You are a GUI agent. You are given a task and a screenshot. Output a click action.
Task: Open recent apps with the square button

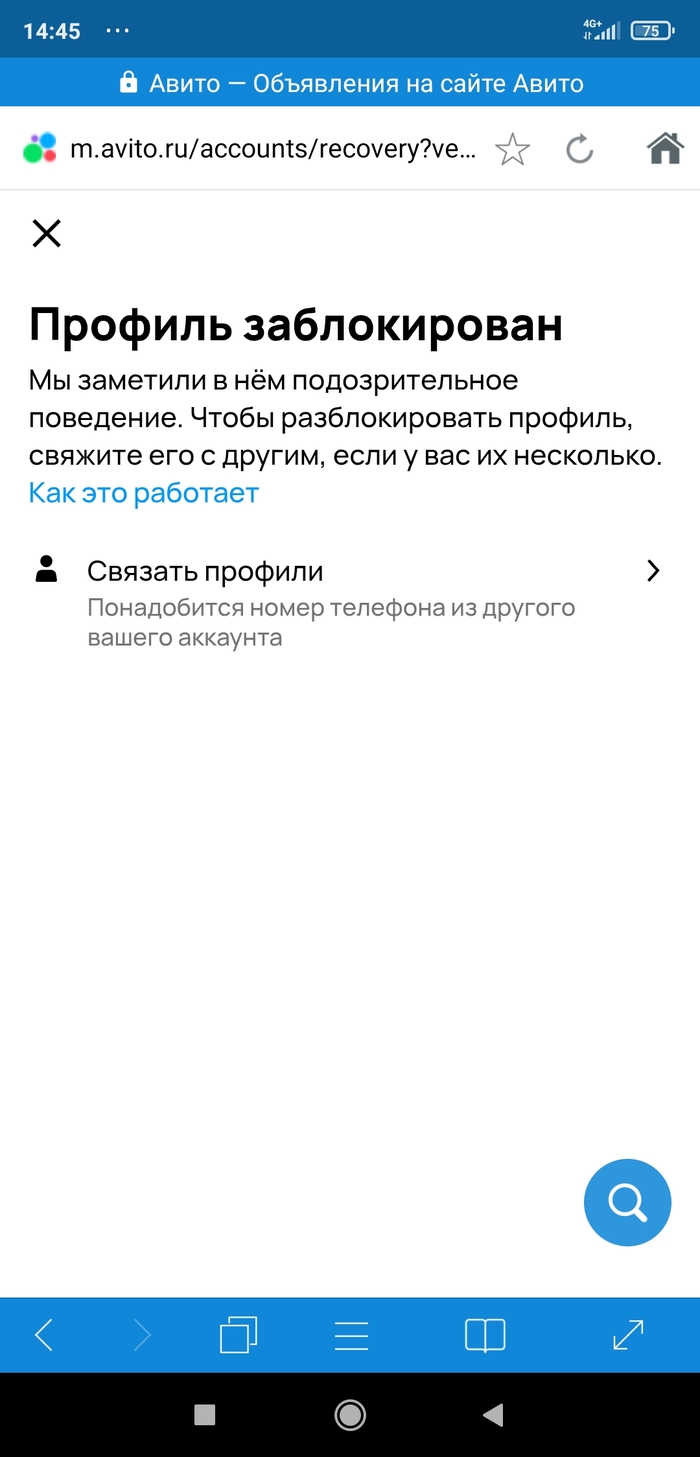[x=205, y=1414]
